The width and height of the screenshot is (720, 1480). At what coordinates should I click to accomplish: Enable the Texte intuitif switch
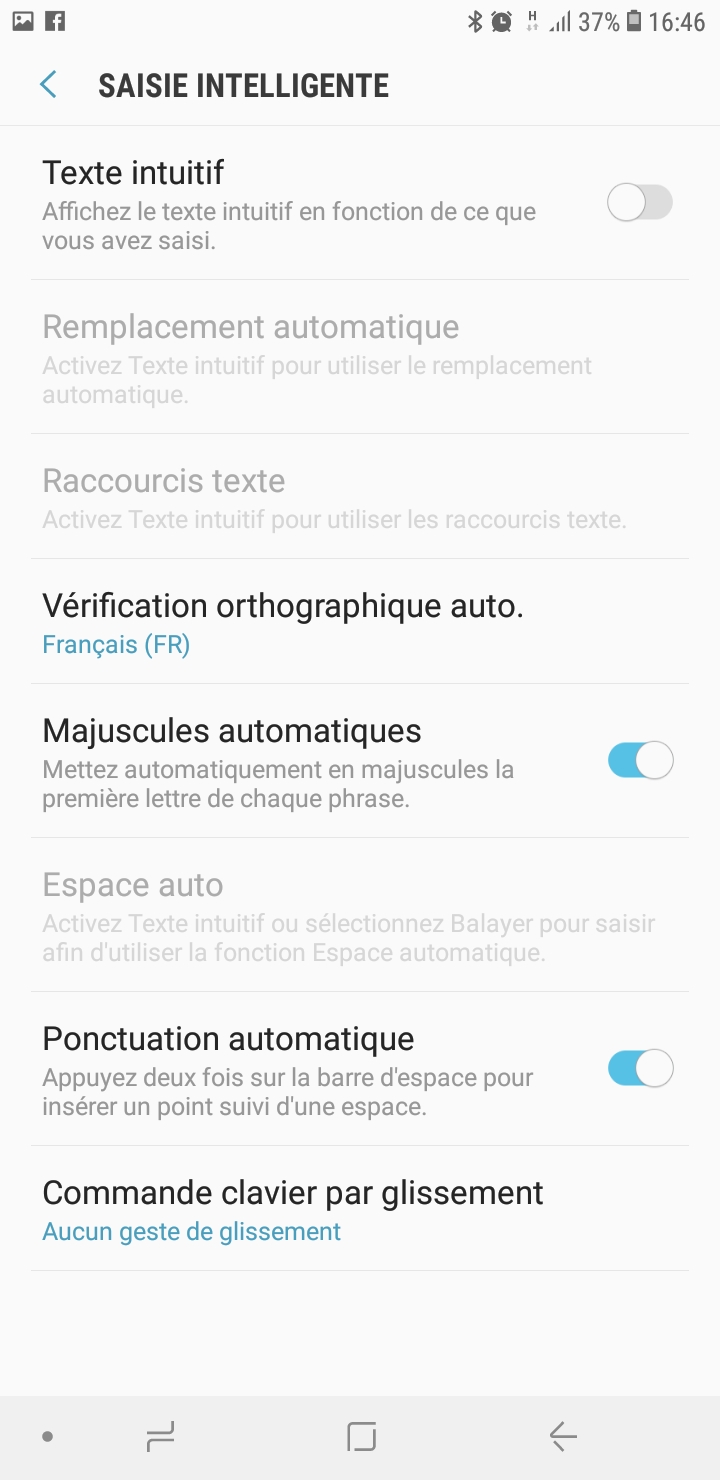(640, 203)
